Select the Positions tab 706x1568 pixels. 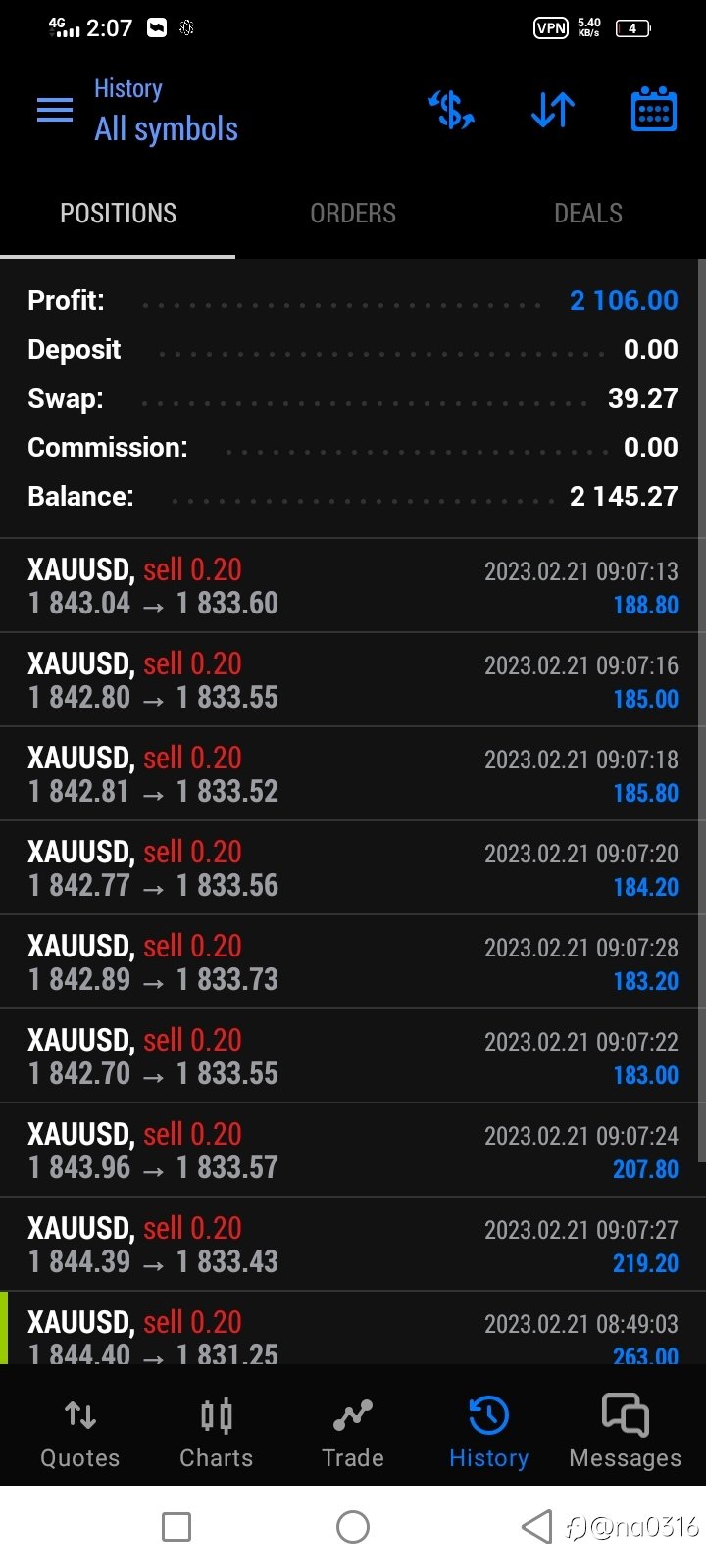[x=118, y=214]
